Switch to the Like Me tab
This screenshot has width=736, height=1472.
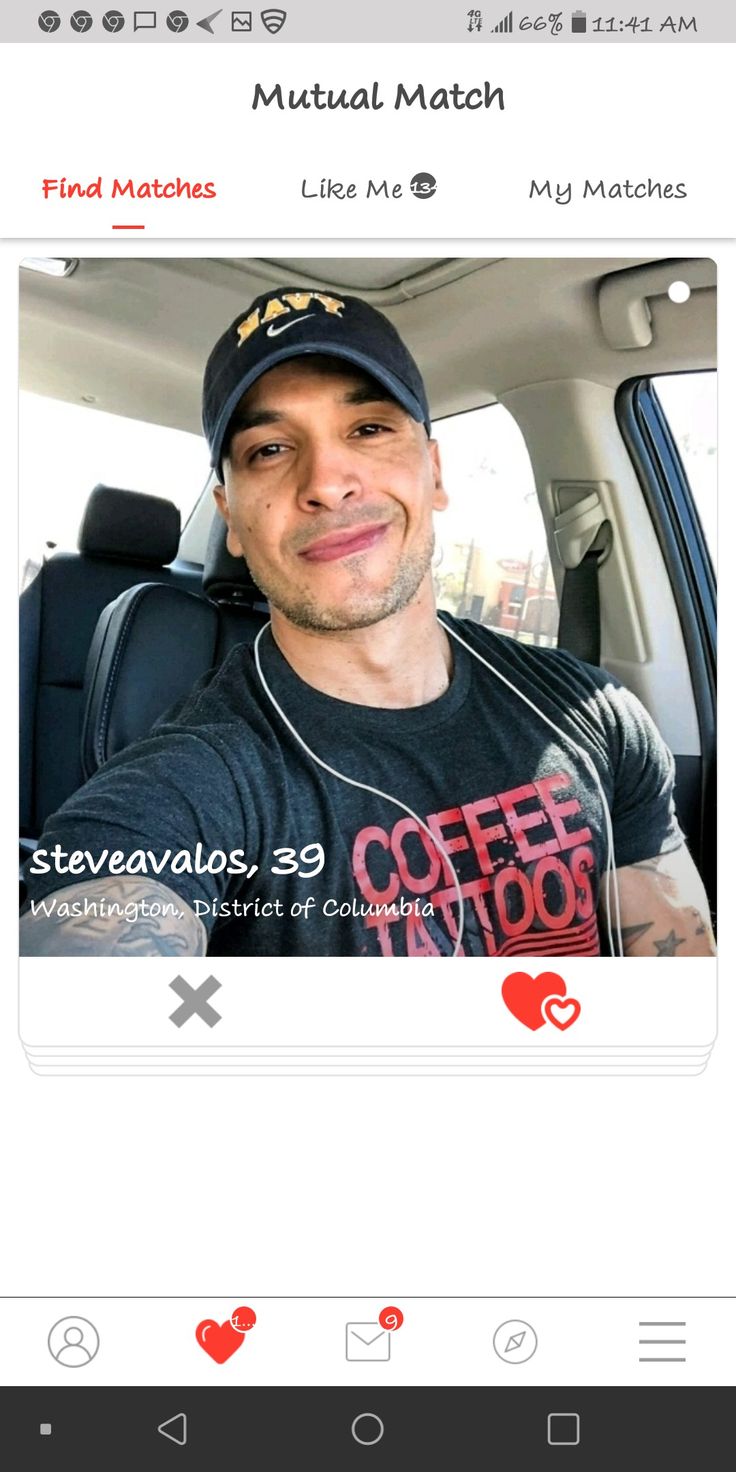(x=367, y=189)
